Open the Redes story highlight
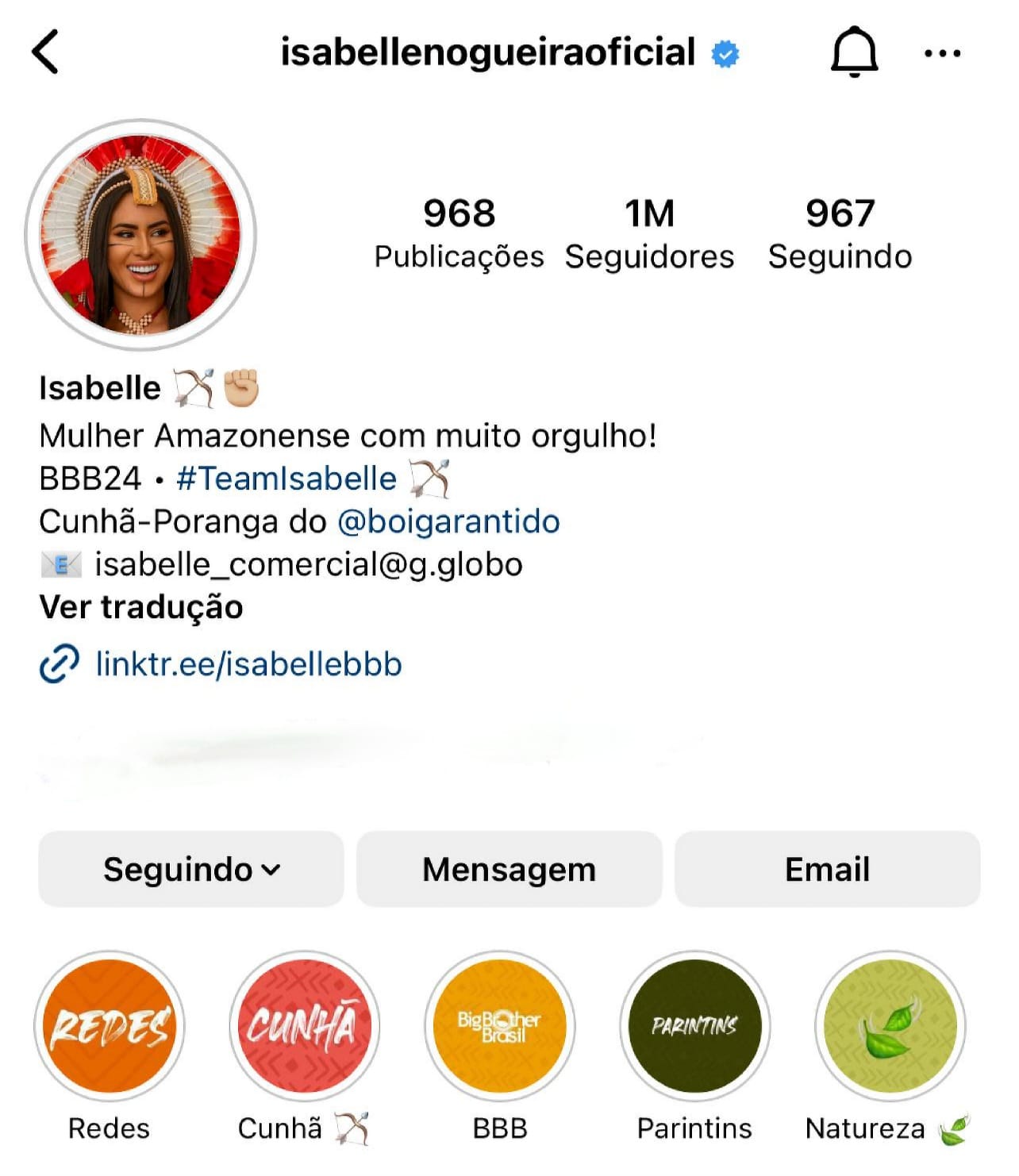Screen dimensions: 1019x1176 coord(110,1026)
